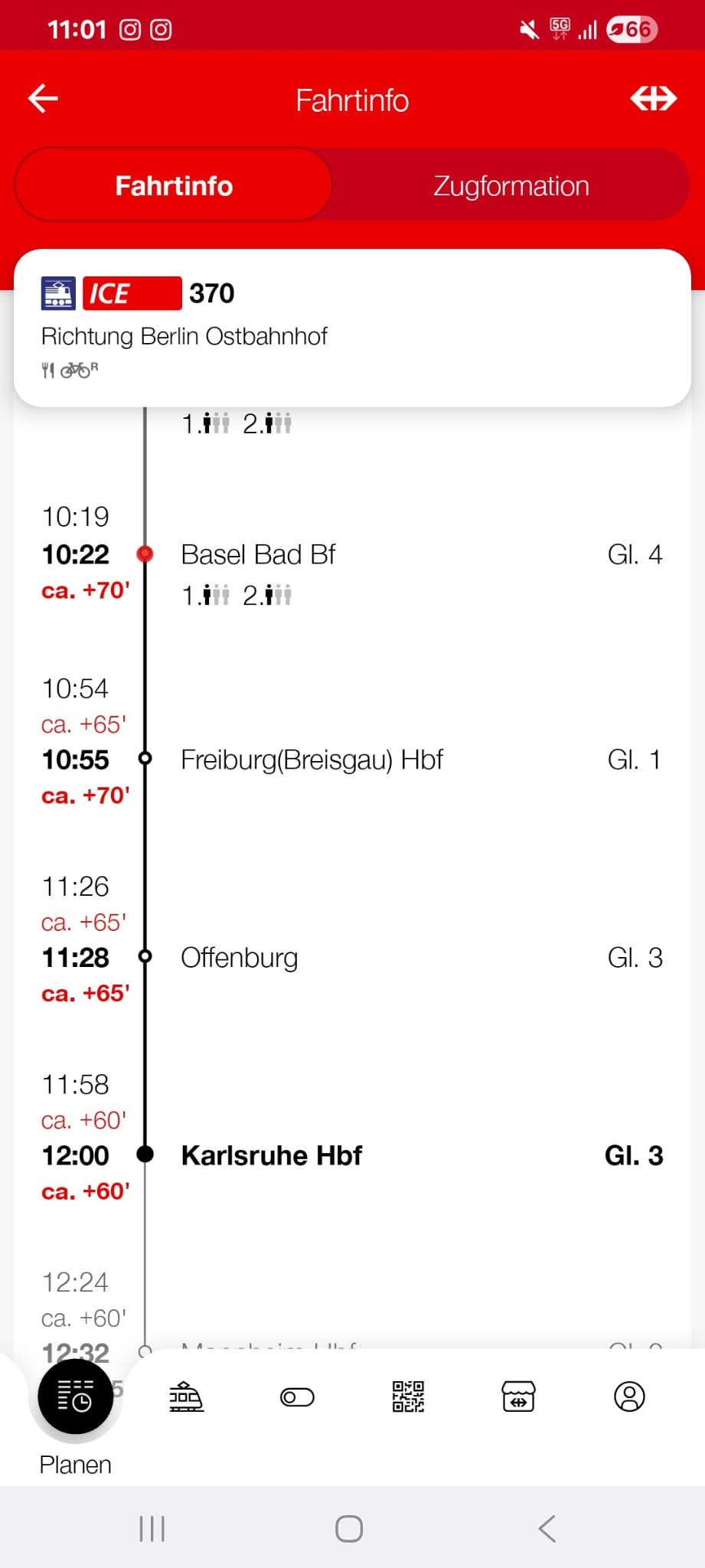Open the train journeys navigation icon
705x1568 pixels.
click(x=186, y=1397)
